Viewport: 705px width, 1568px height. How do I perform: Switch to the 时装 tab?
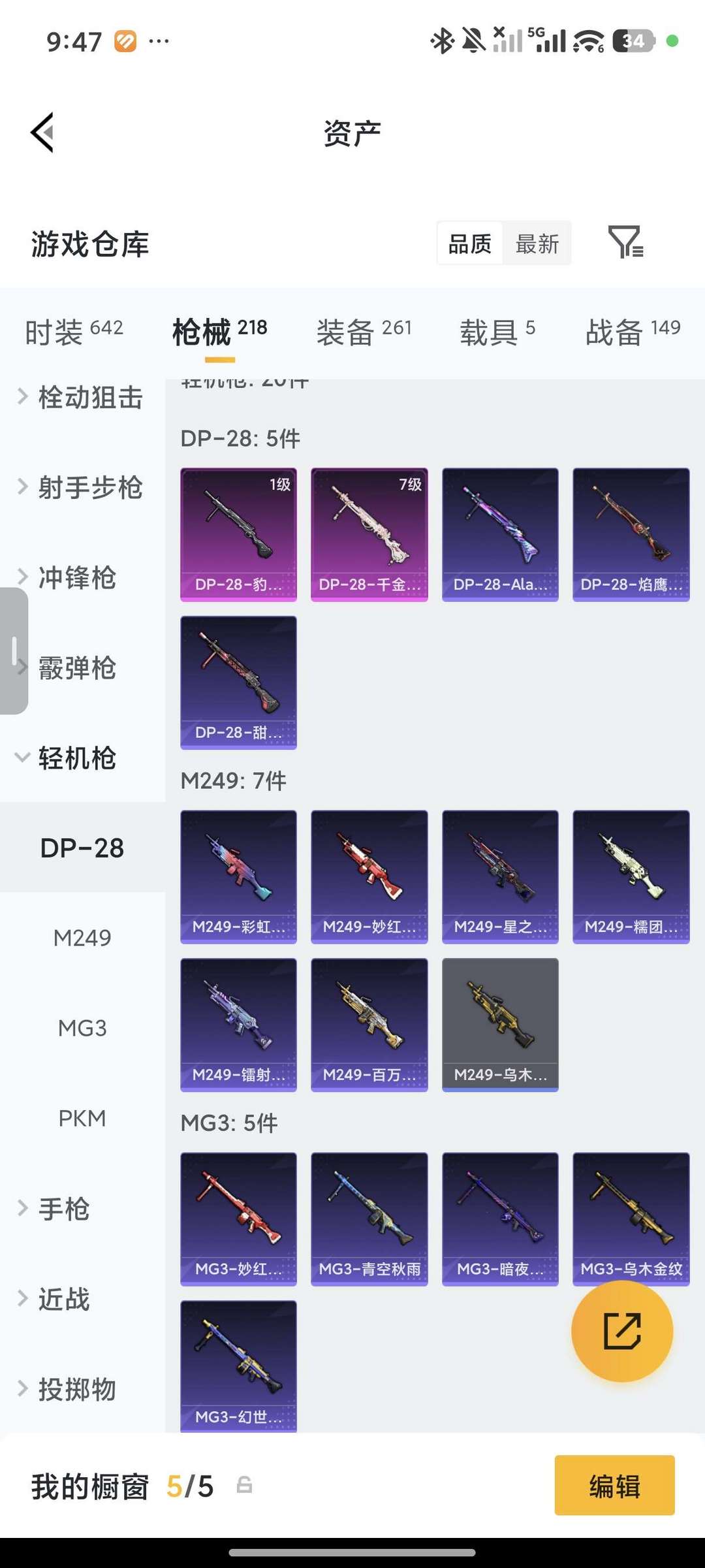[74, 332]
